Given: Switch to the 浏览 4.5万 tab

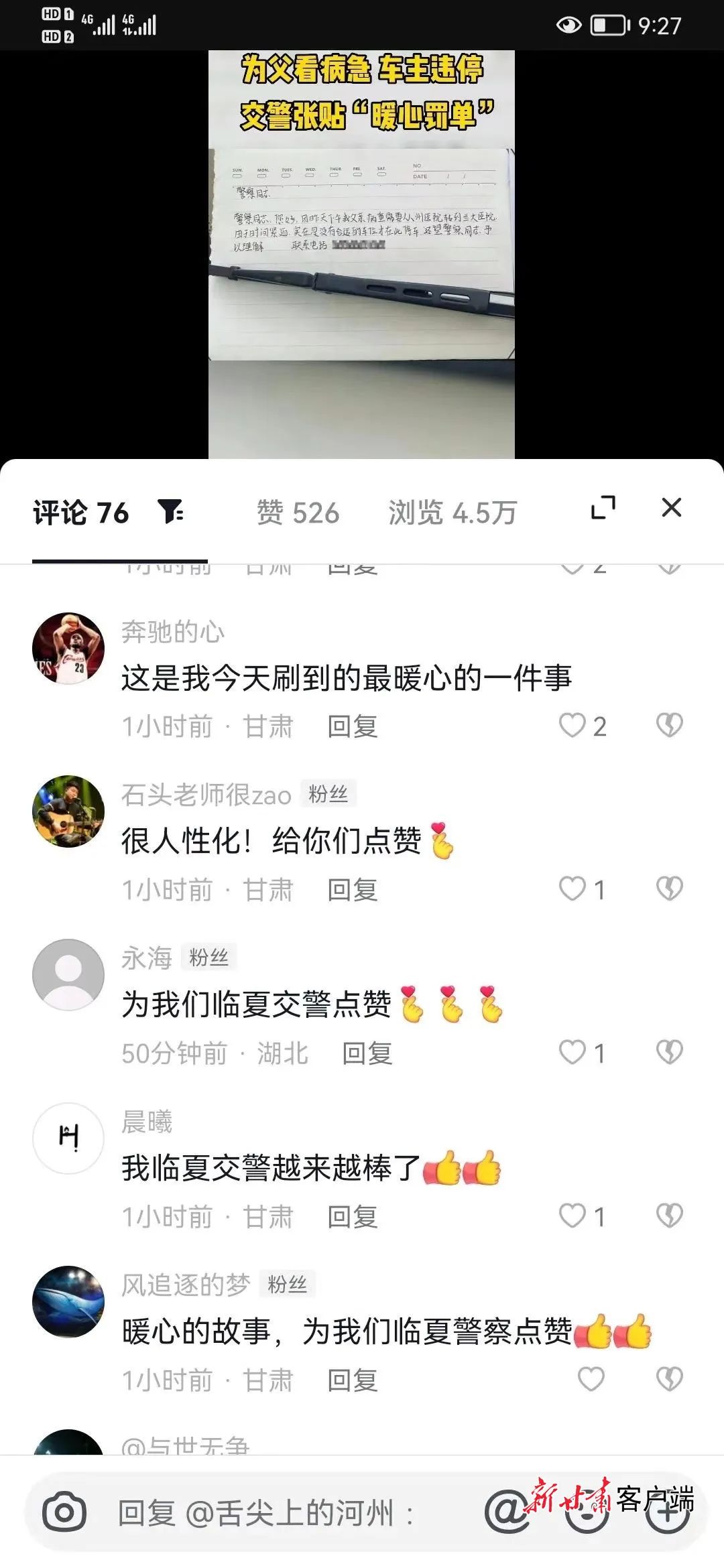Looking at the screenshot, I should 452,513.
